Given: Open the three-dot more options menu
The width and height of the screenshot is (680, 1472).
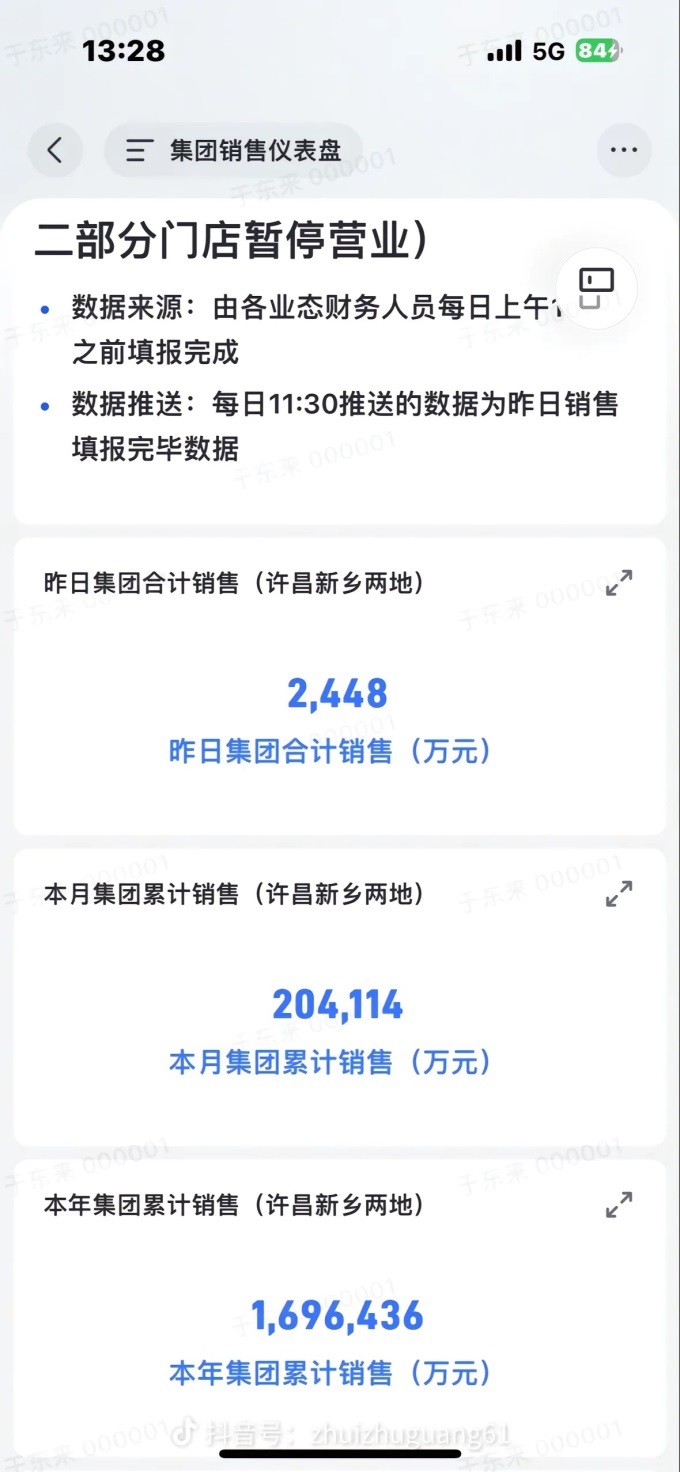Looking at the screenshot, I should [x=624, y=150].
